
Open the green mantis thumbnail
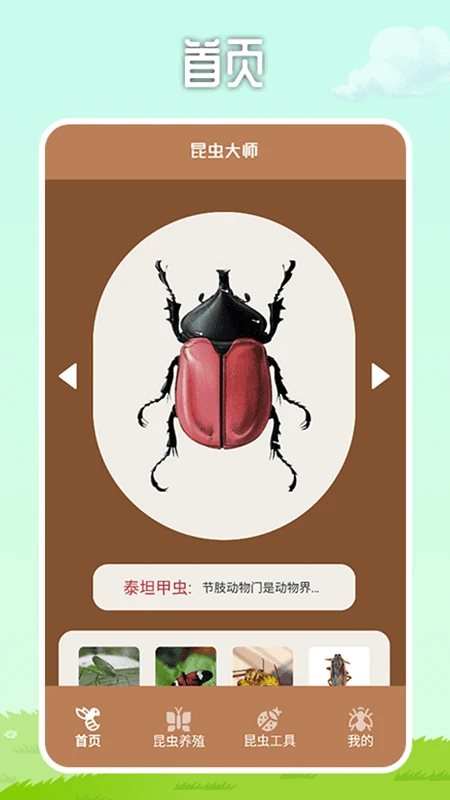click(x=109, y=666)
